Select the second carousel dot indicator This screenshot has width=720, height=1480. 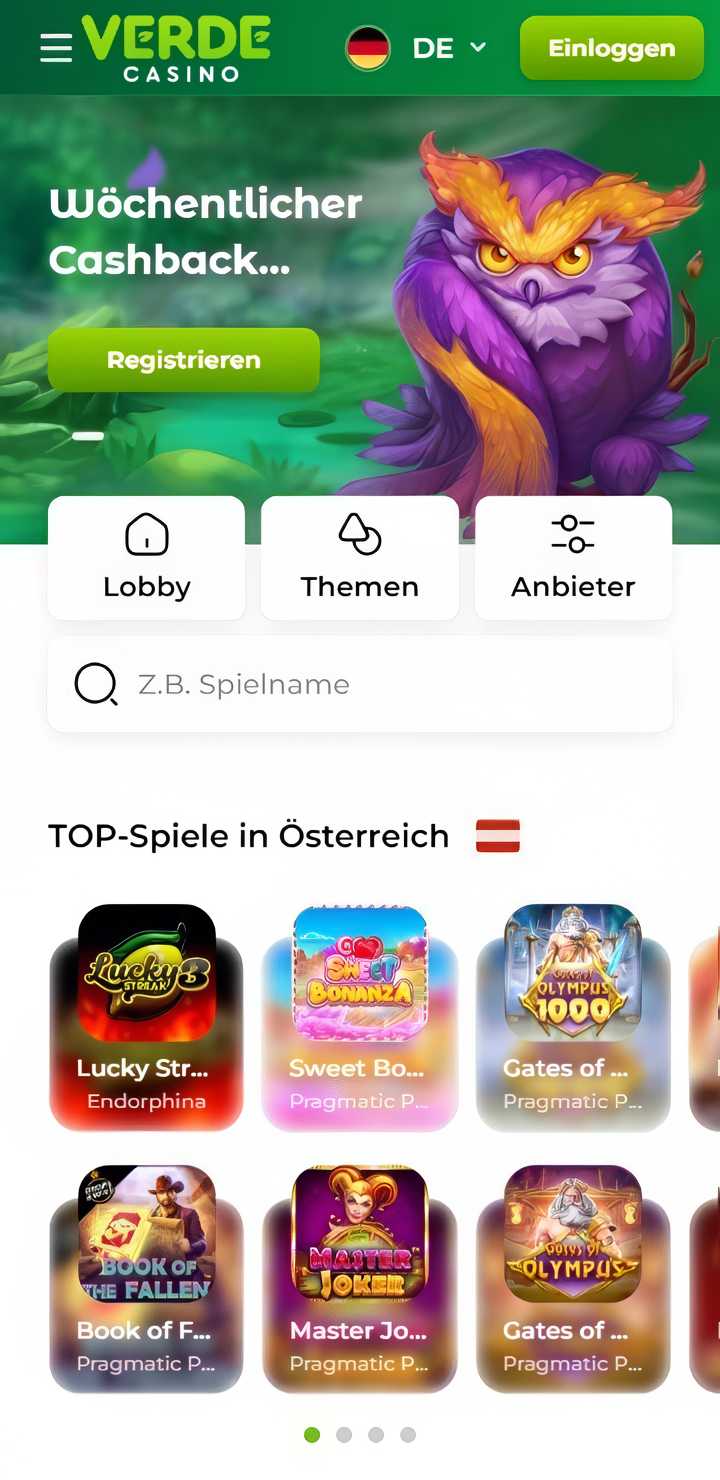(344, 1434)
